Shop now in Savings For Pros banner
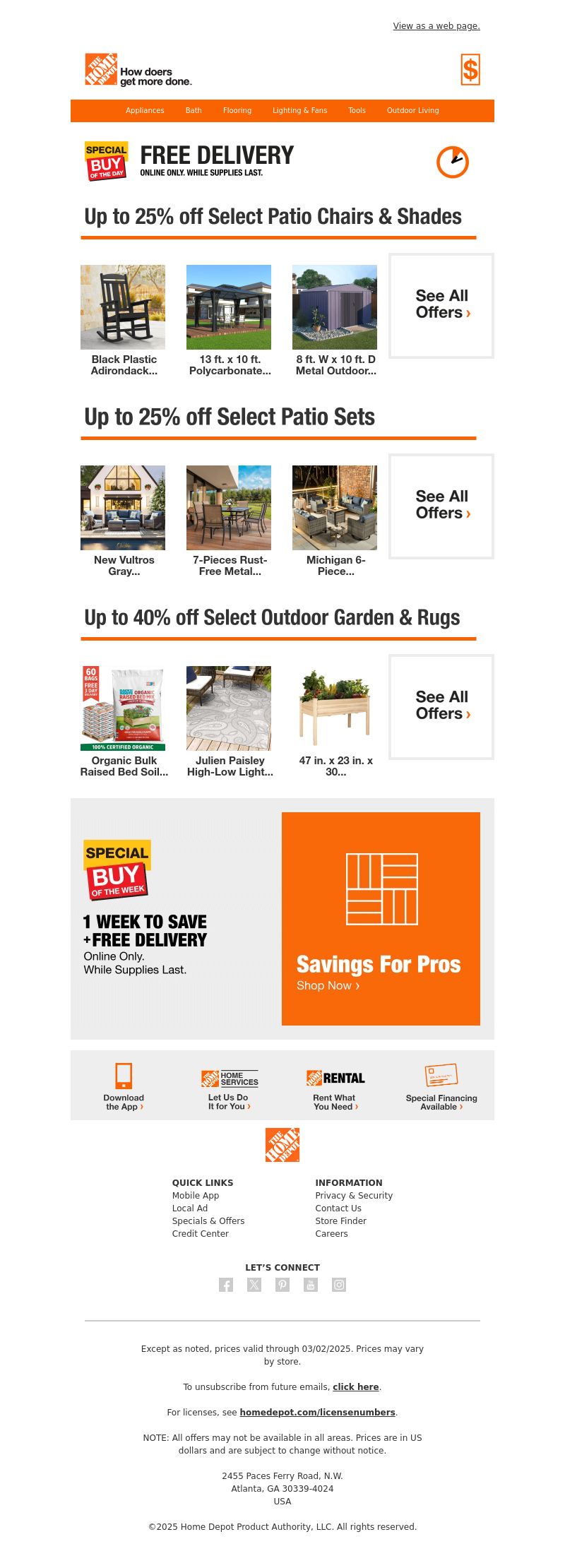The width and height of the screenshot is (565, 1568). [328, 985]
